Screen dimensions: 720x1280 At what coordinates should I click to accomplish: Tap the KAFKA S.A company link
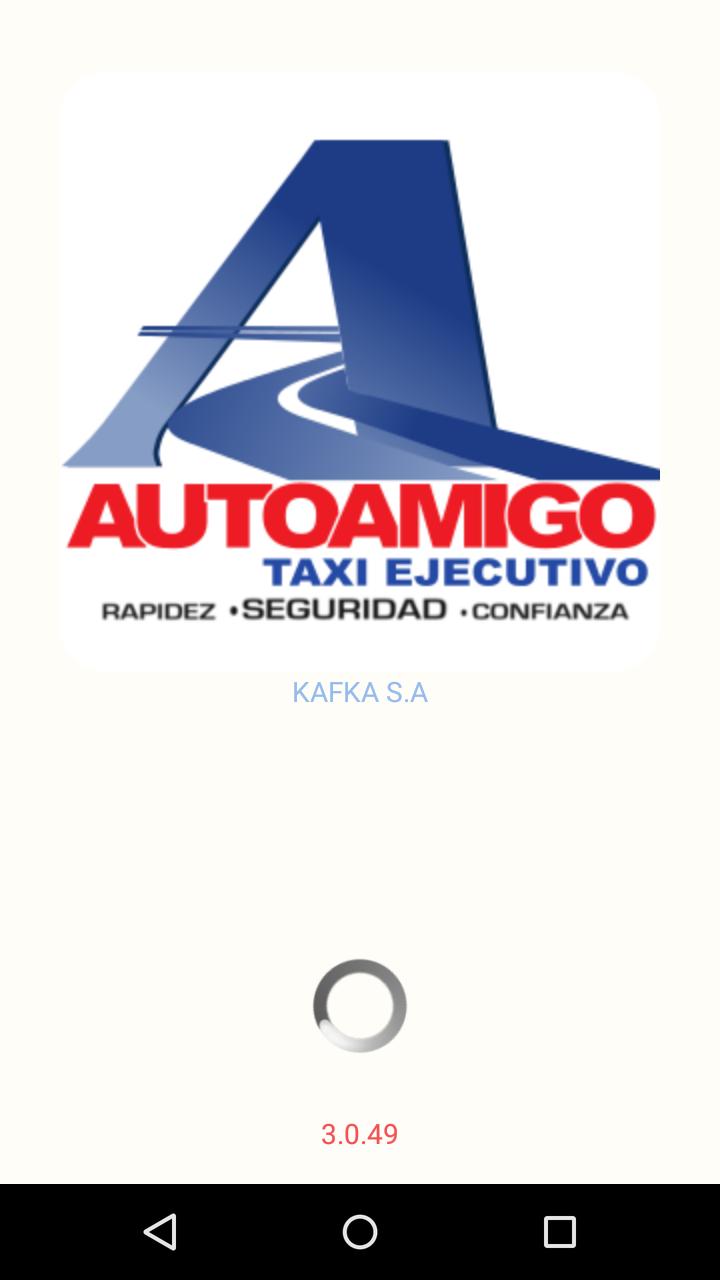point(360,691)
